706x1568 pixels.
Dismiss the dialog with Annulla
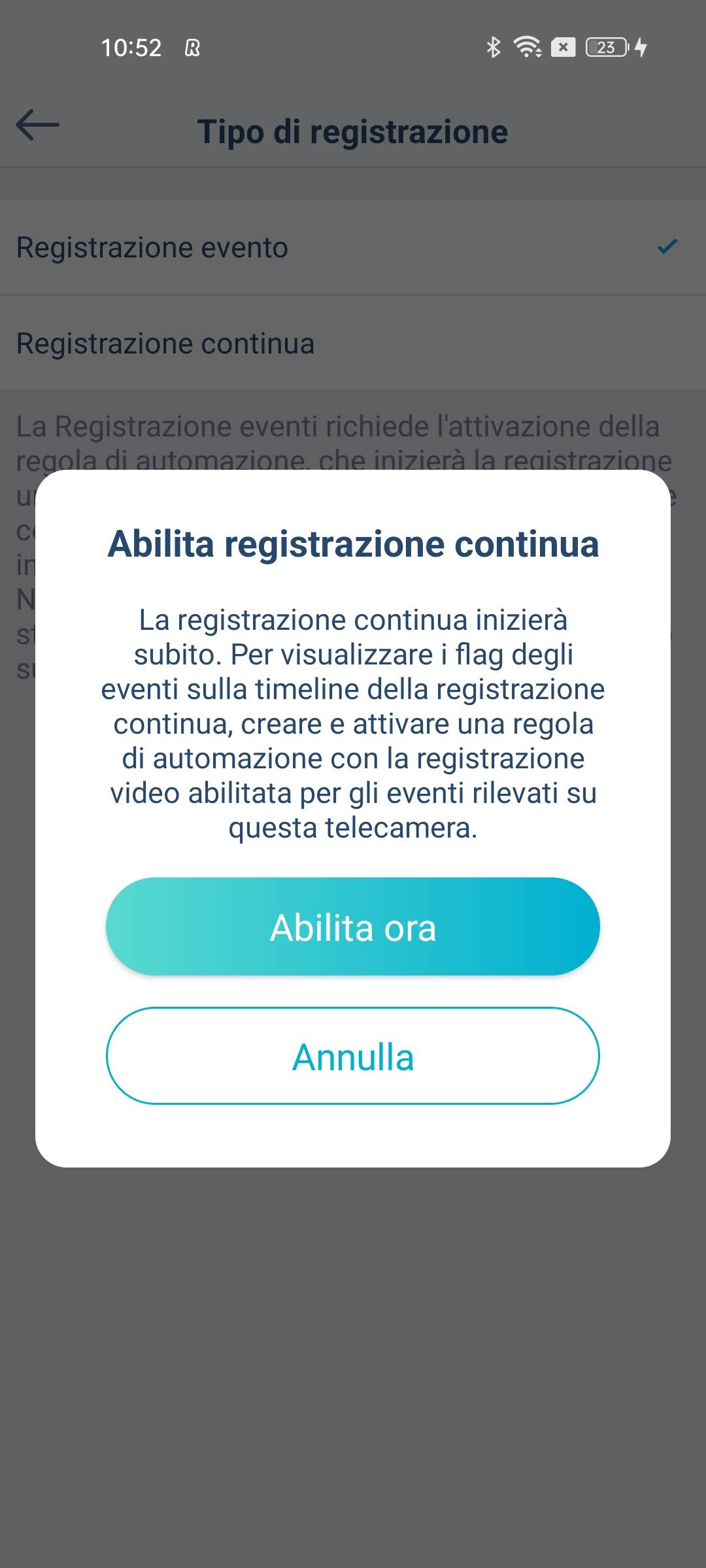coord(352,1056)
